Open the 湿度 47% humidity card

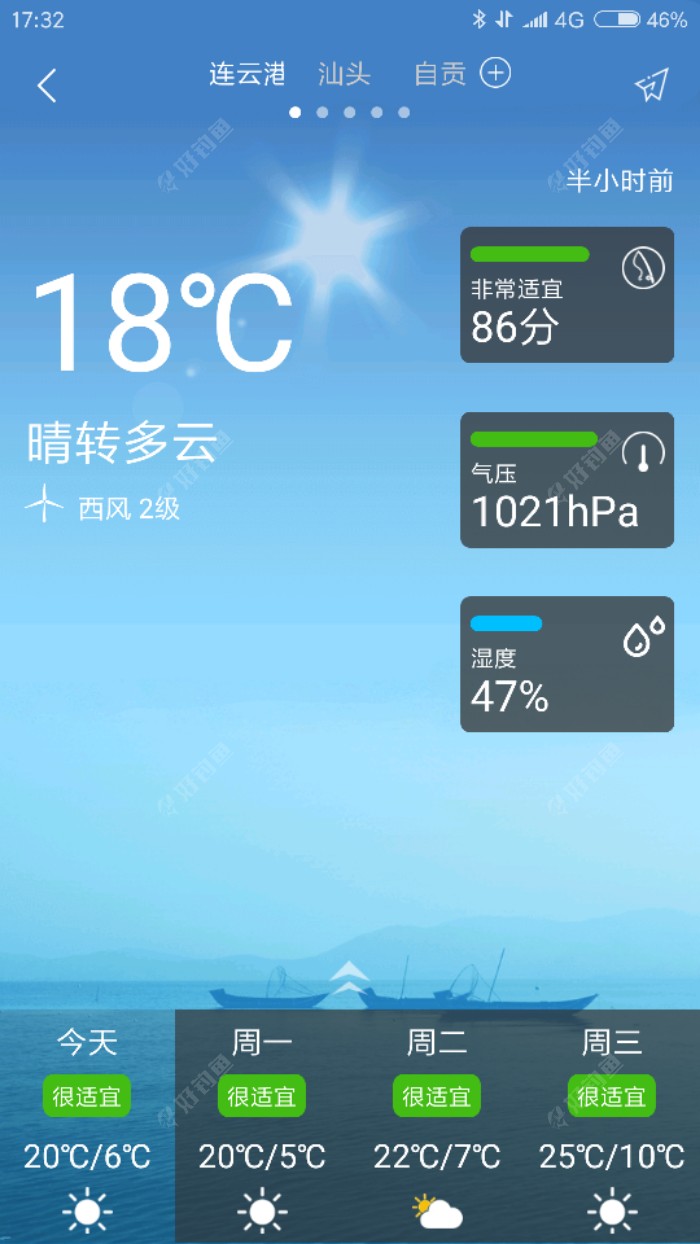566,664
